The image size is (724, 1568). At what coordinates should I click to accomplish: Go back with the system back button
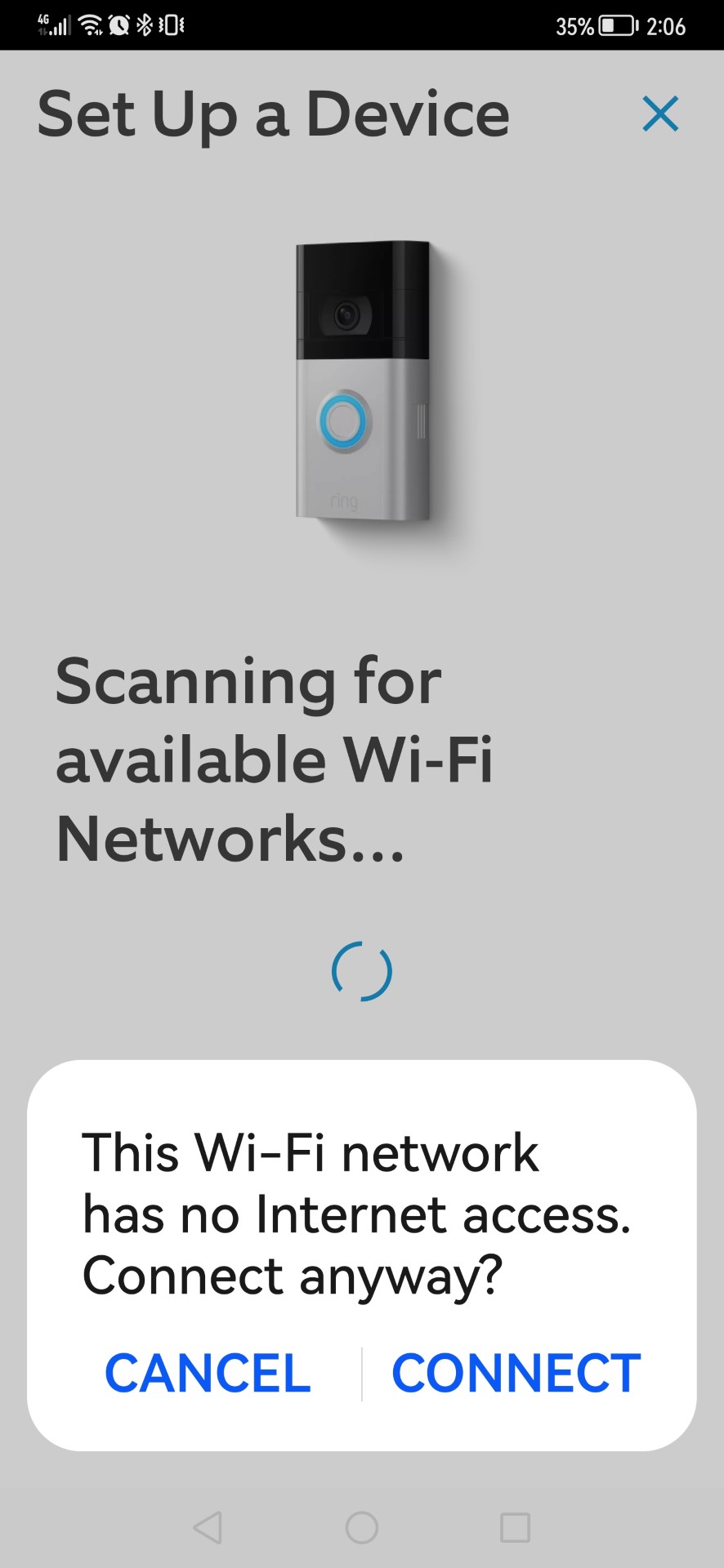(x=208, y=1527)
